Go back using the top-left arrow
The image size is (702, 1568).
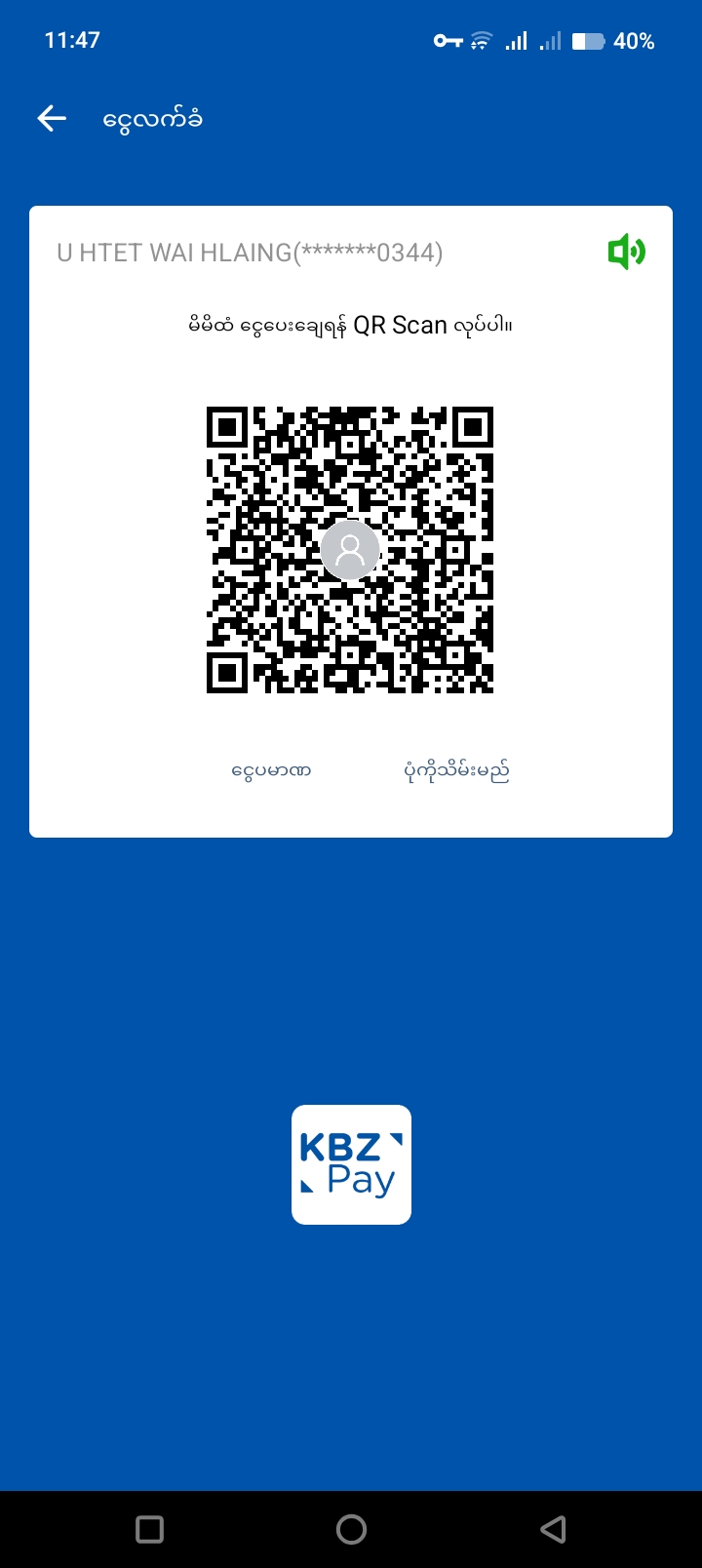coord(52,119)
